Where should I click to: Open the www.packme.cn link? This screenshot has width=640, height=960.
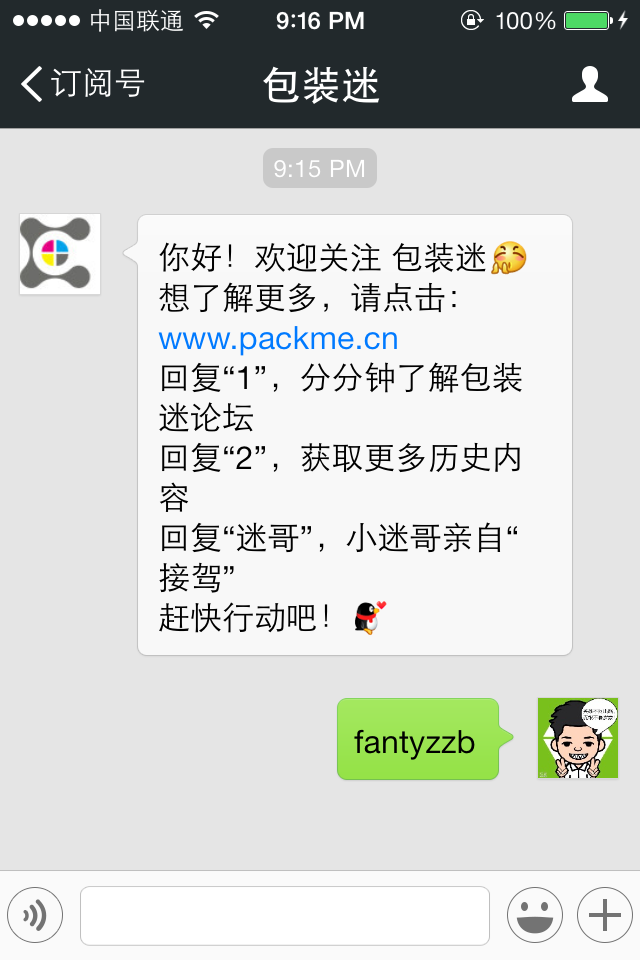pos(278,338)
